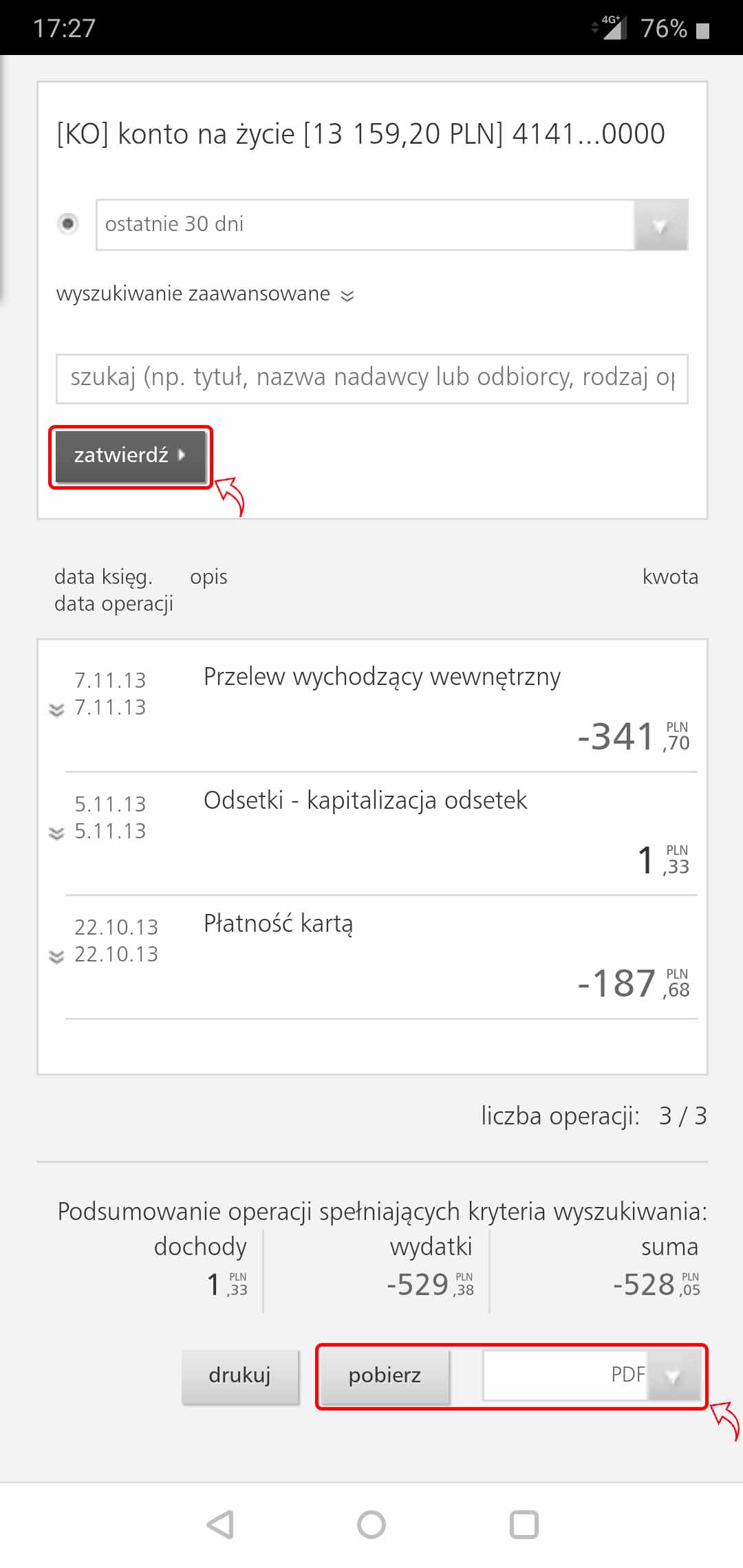Image resolution: width=743 pixels, height=1568 pixels.
Task: Tap 'pobierz' to download the history
Action: [x=385, y=1376]
